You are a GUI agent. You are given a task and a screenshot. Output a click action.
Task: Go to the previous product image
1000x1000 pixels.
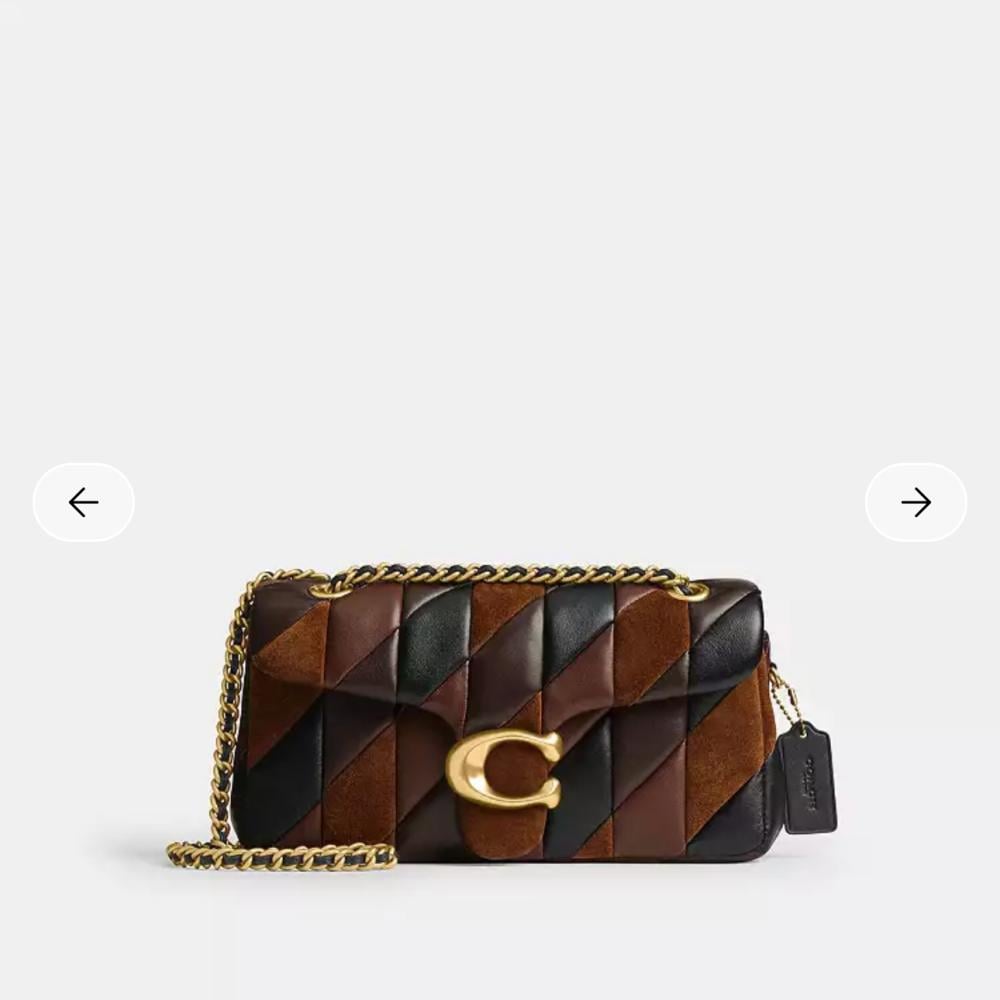(x=84, y=503)
